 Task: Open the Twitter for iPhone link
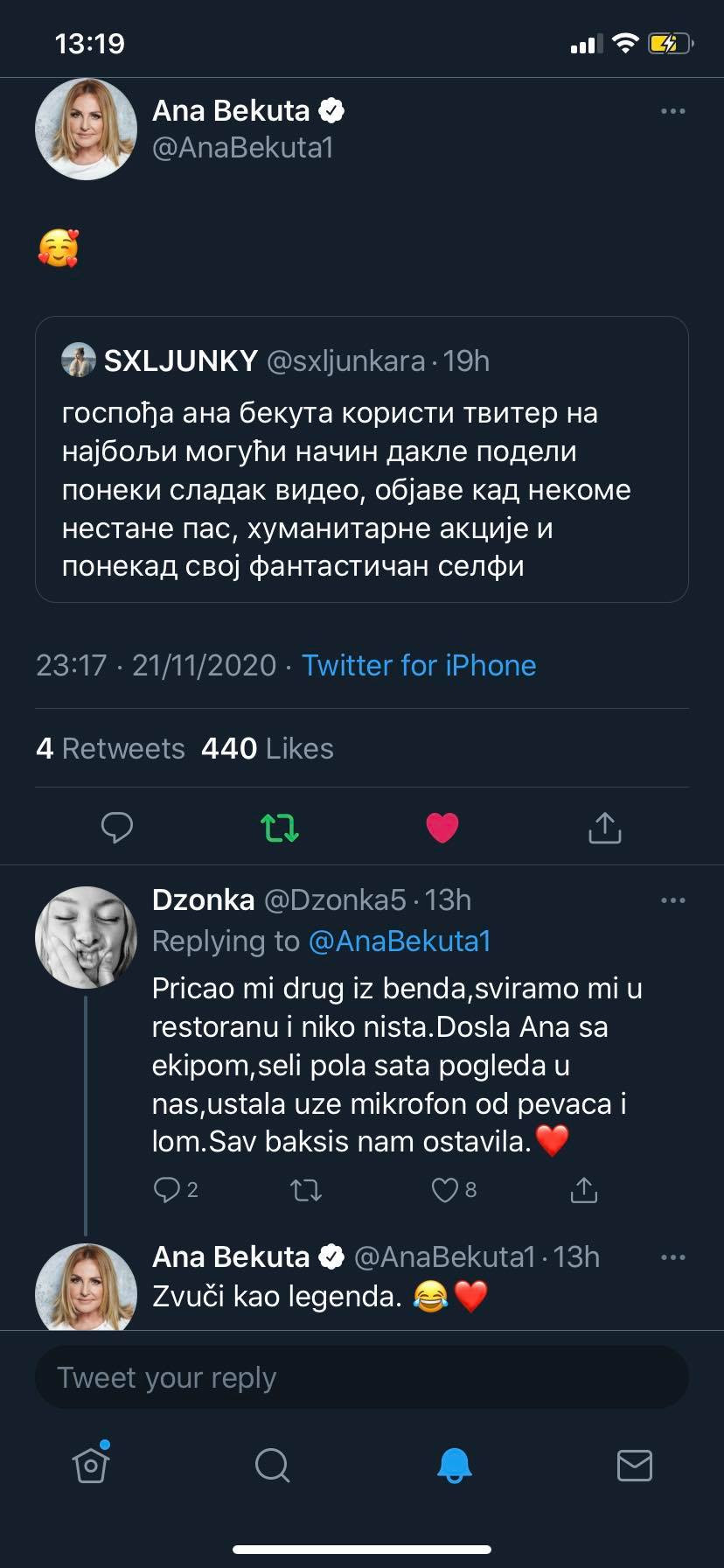(419, 665)
